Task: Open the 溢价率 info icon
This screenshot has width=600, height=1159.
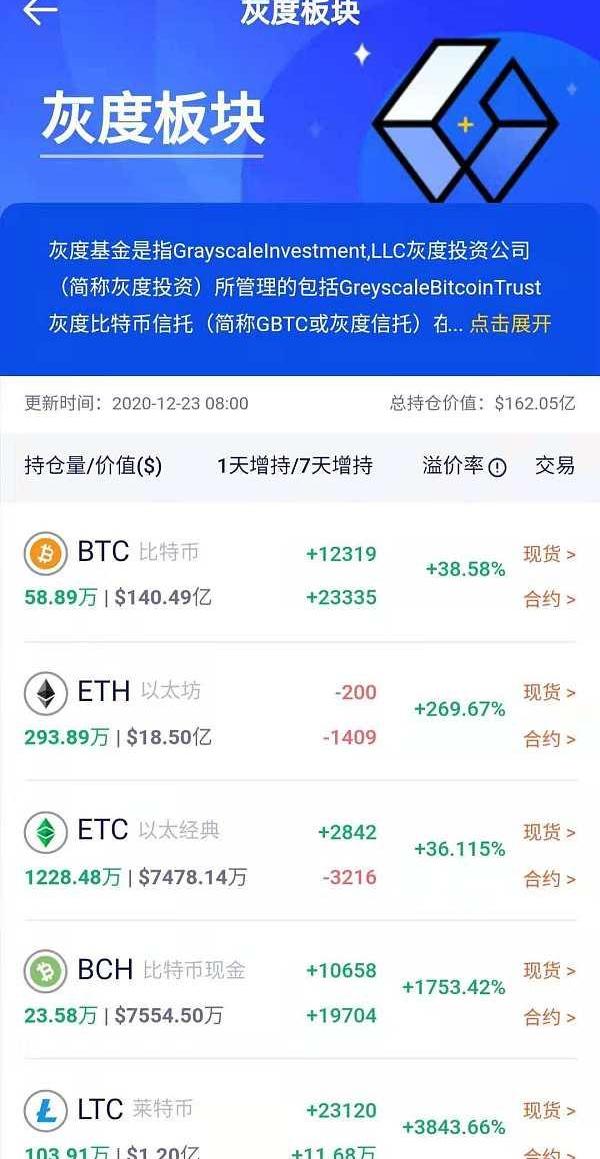Action: pos(497,467)
